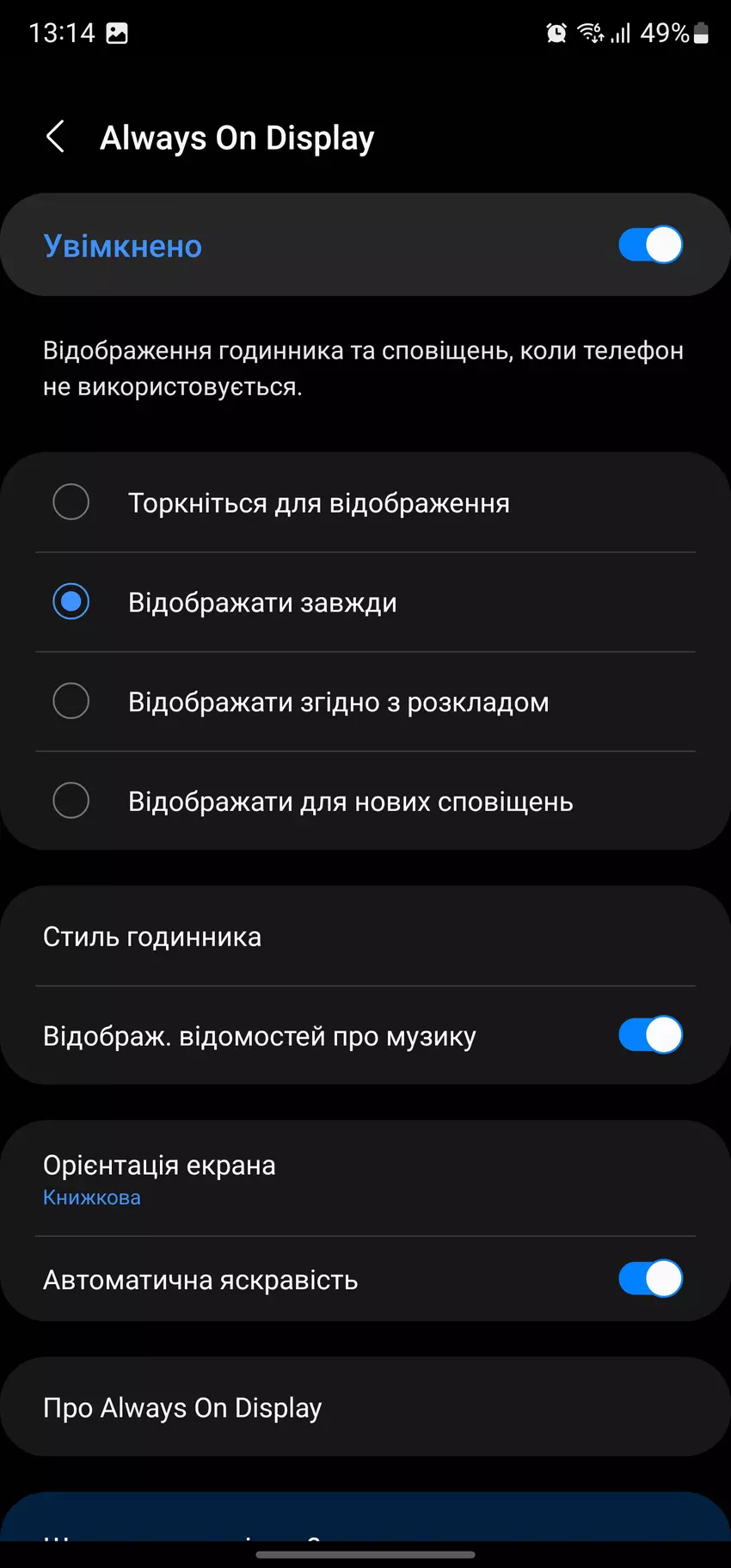This screenshot has width=731, height=1568.
Task: Tap the image notification icon in the status bar
Action: tap(117, 32)
